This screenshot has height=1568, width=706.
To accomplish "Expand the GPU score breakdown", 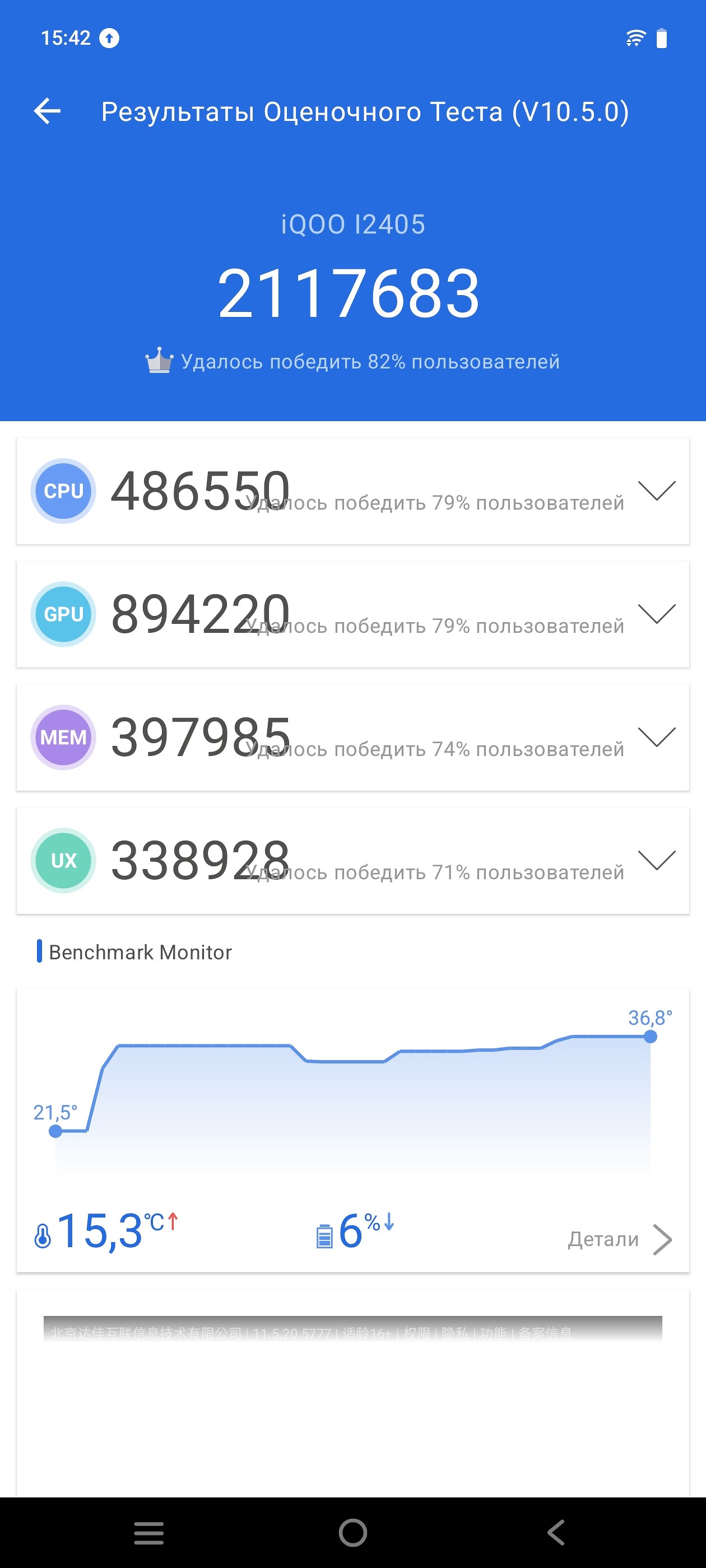I will point(656,614).
